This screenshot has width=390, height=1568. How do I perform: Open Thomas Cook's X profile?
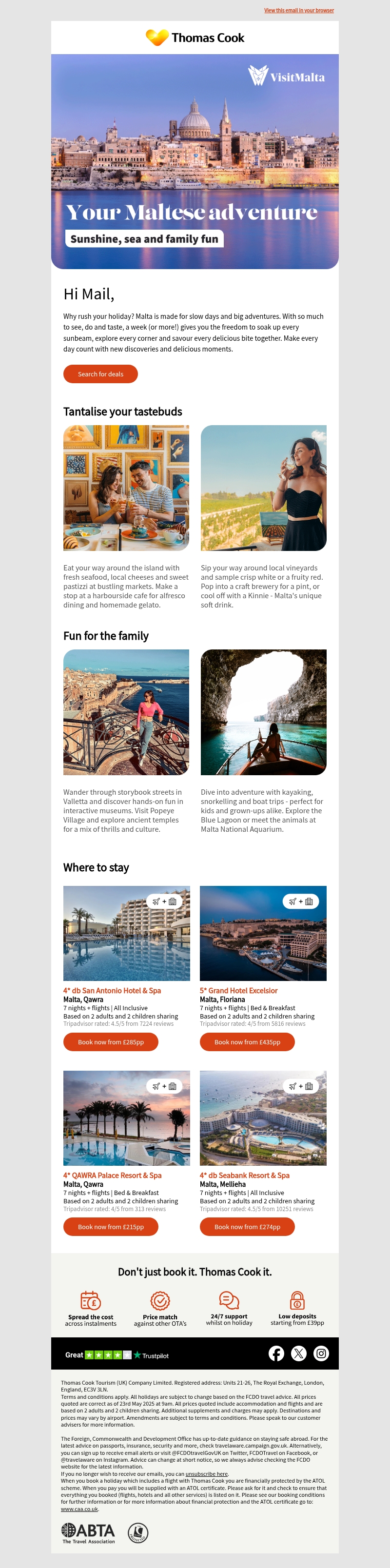[299, 1353]
